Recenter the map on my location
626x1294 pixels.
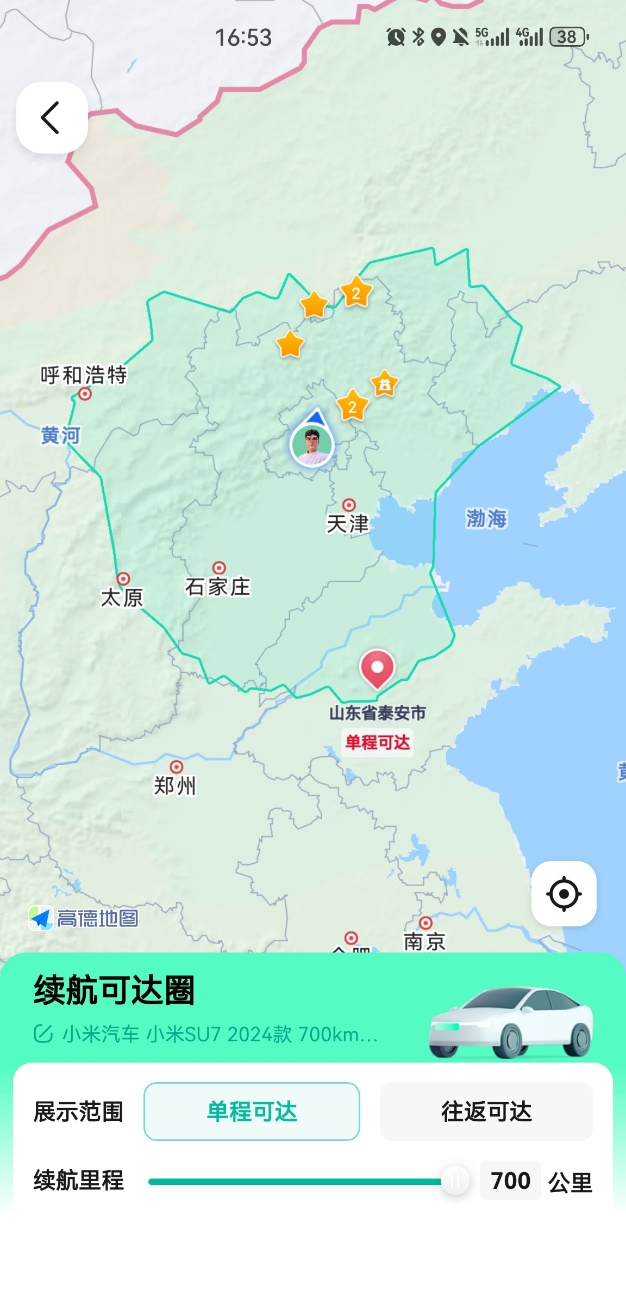pyautogui.click(x=564, y=893)
